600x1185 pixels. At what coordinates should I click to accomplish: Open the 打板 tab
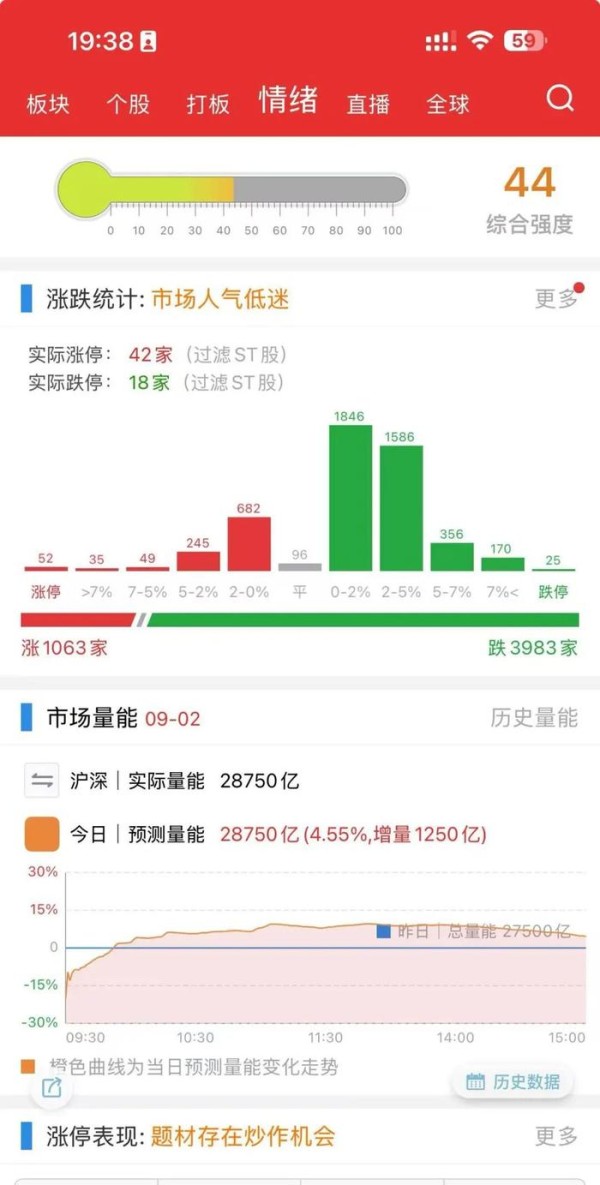208,104
